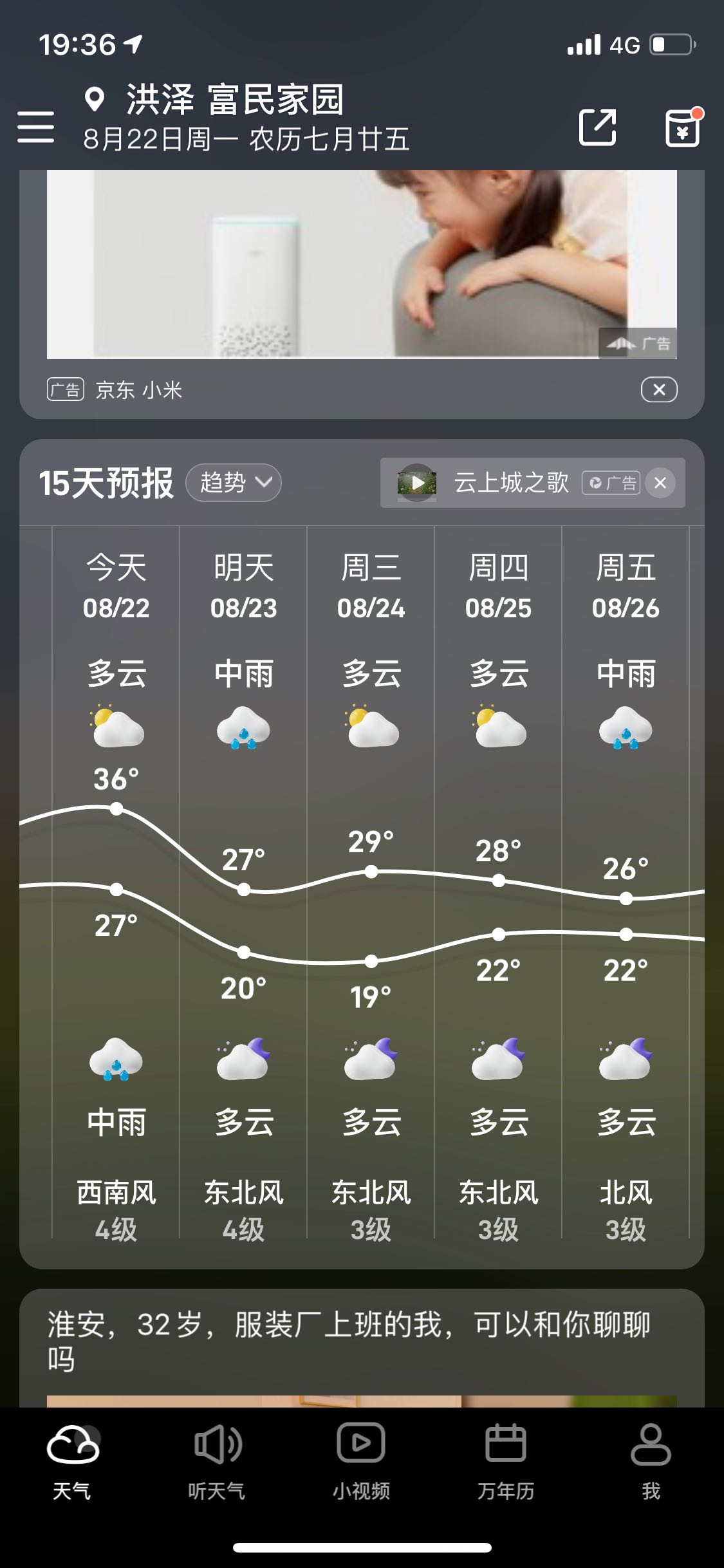724x1568 pixels.
Task: Play the 云上城之歌 video ad
Action: pos(417,483)
